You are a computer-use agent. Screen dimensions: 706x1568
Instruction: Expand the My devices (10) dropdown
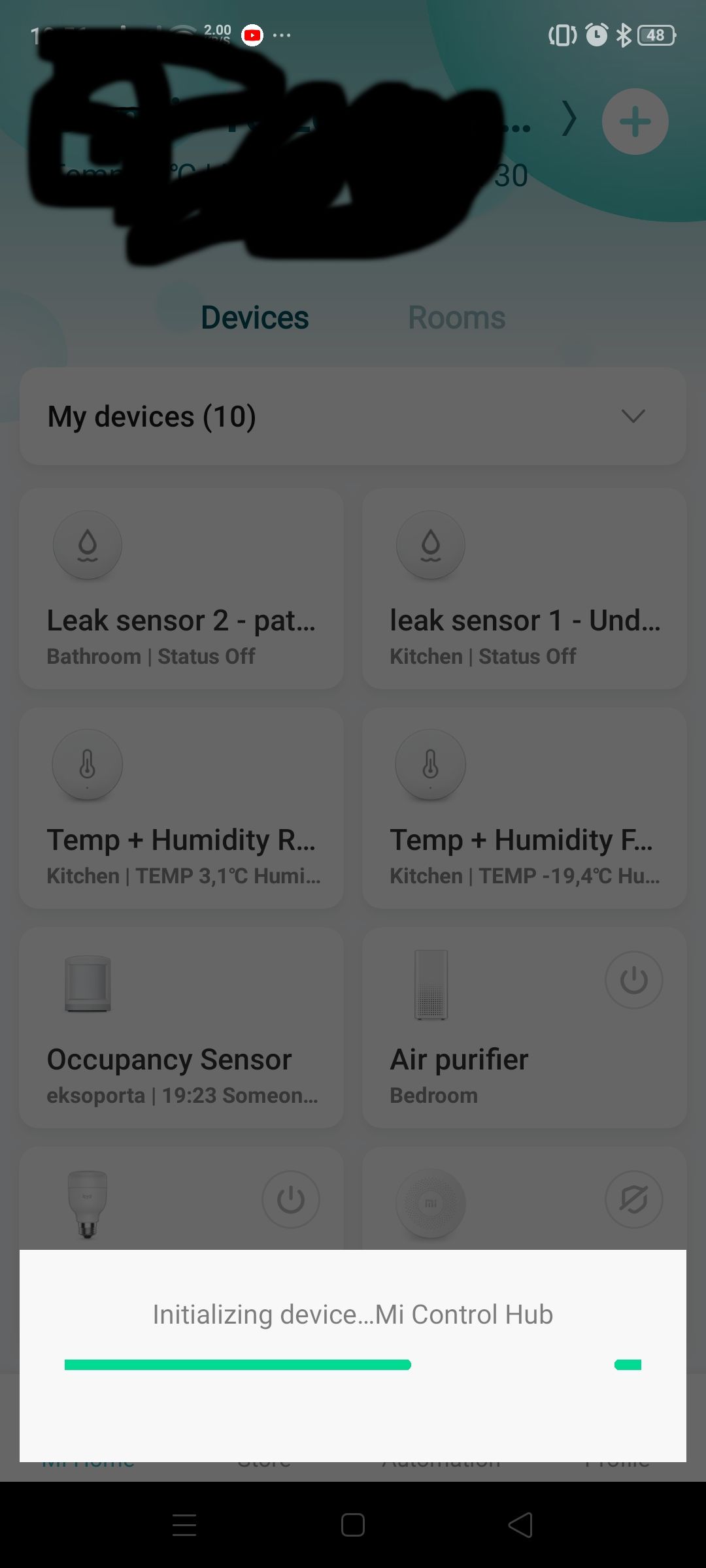pyautogui.click(x=633, y=416)
